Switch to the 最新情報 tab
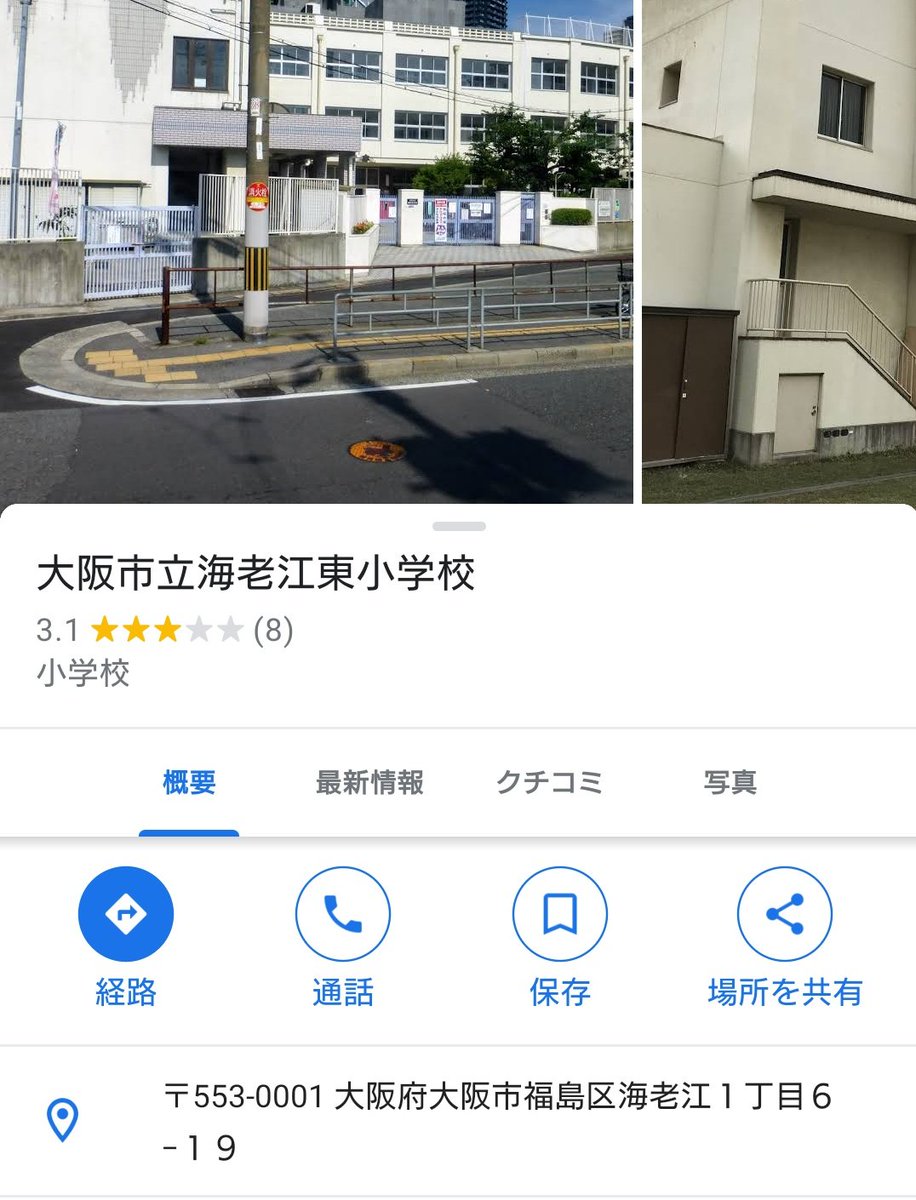 point(370,783)
